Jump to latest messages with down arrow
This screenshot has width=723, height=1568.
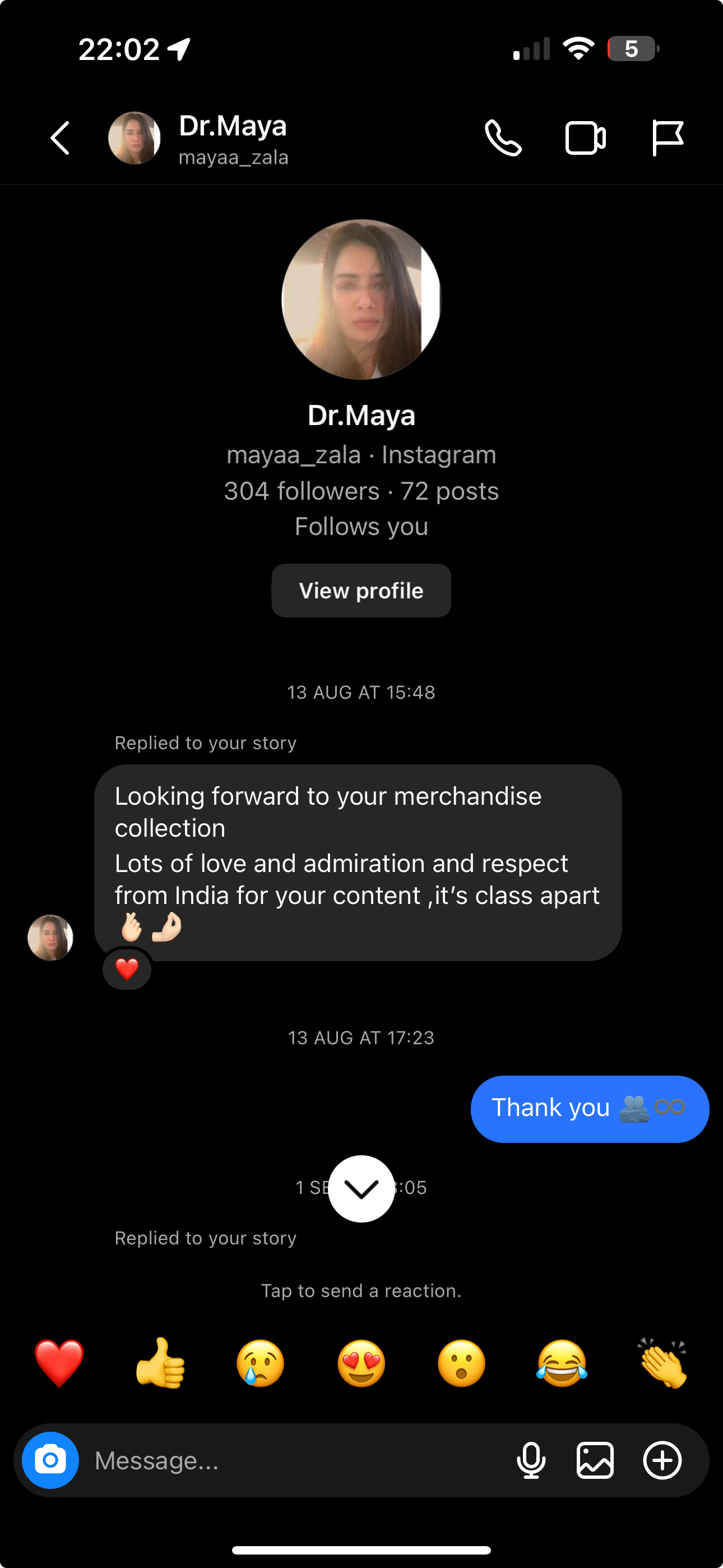[x=361, y=1188]
